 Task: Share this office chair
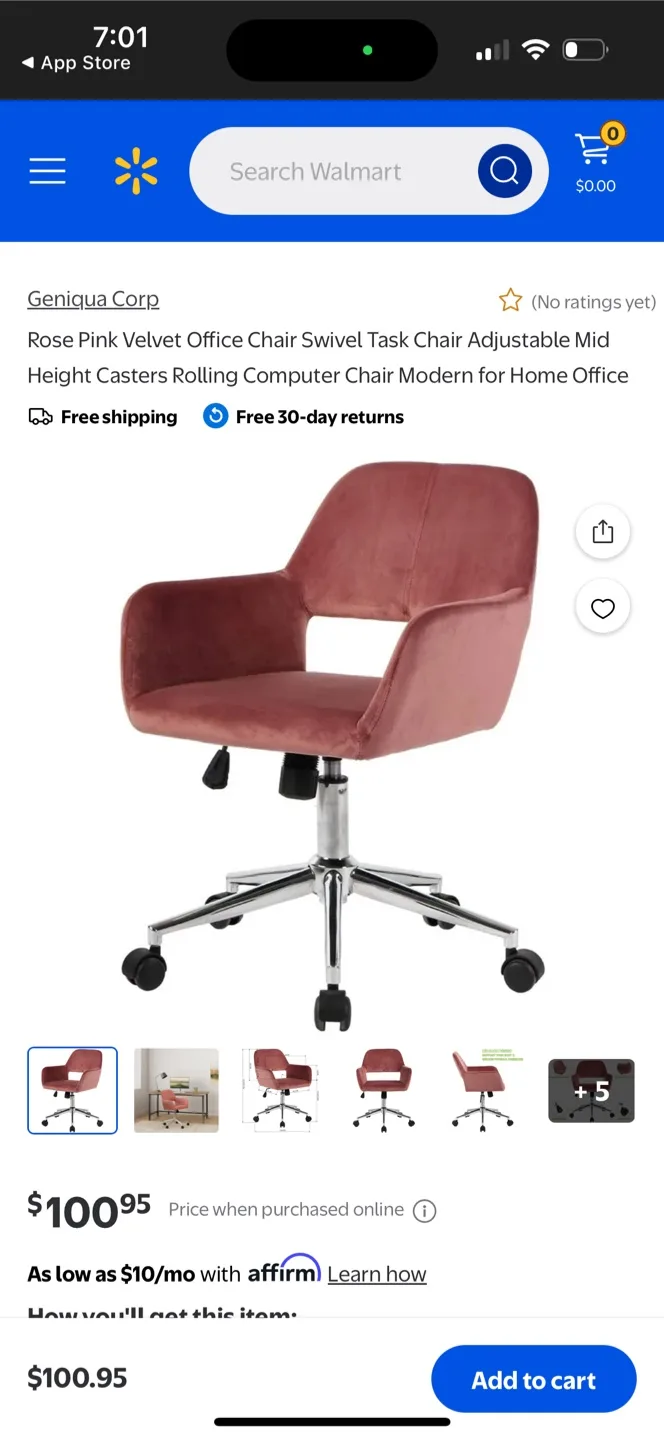point(602,532)
